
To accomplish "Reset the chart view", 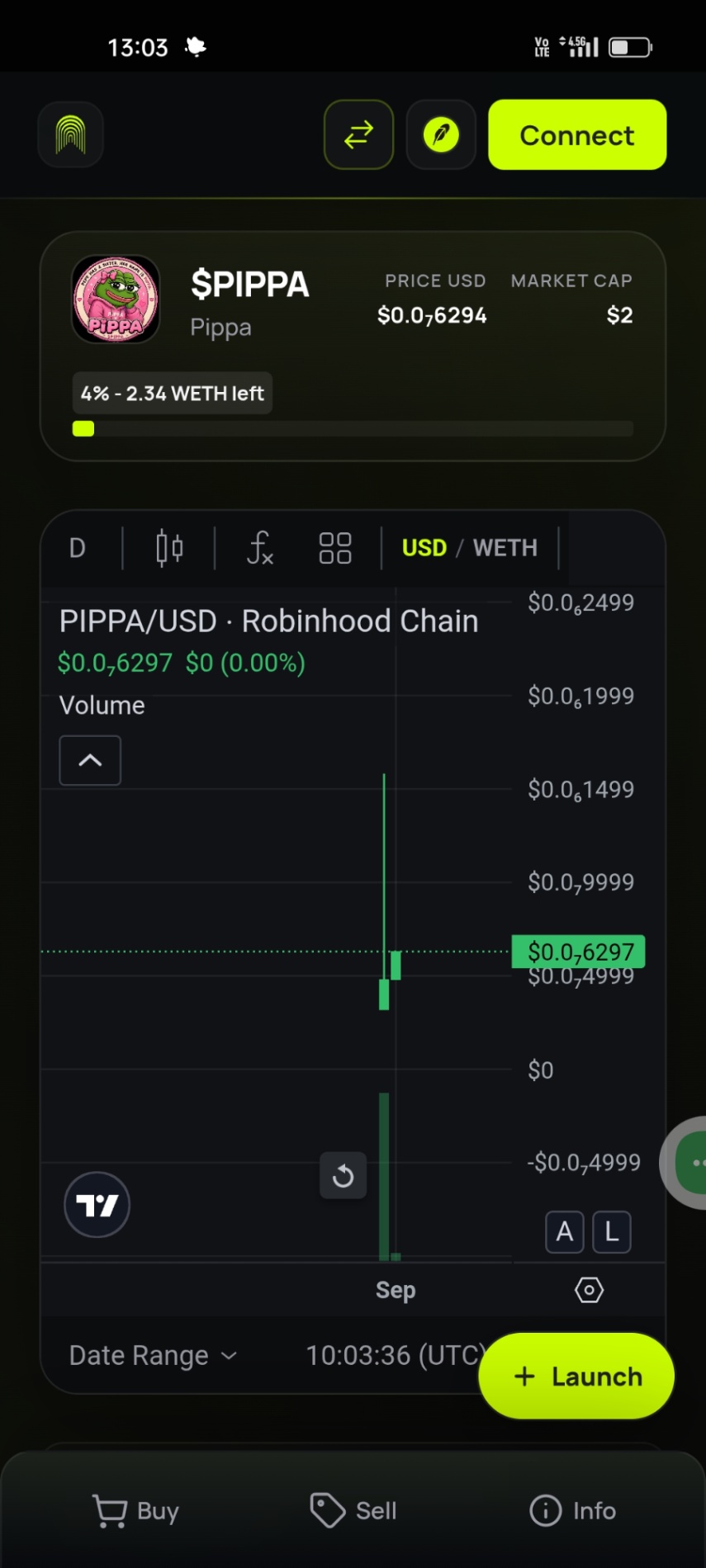I will 343,1175.
